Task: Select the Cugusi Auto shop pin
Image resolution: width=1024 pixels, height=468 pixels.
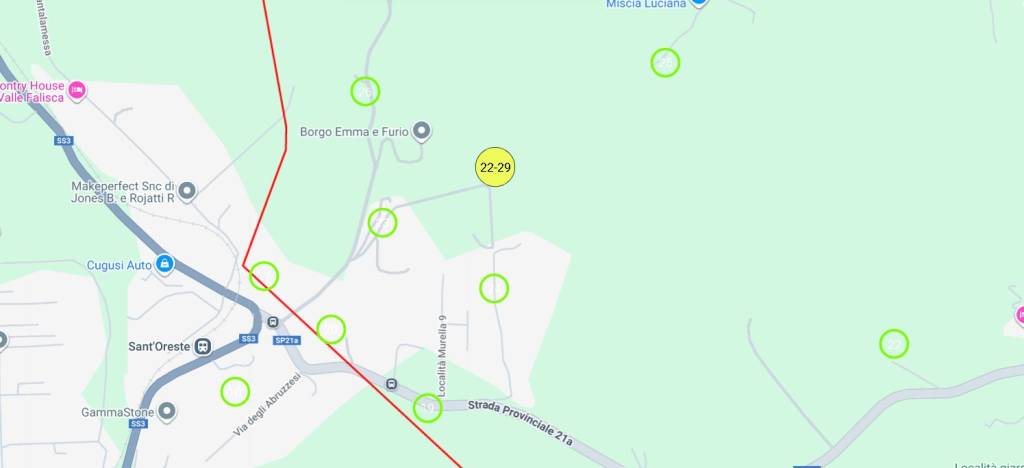Action: (x=165, y=264)
